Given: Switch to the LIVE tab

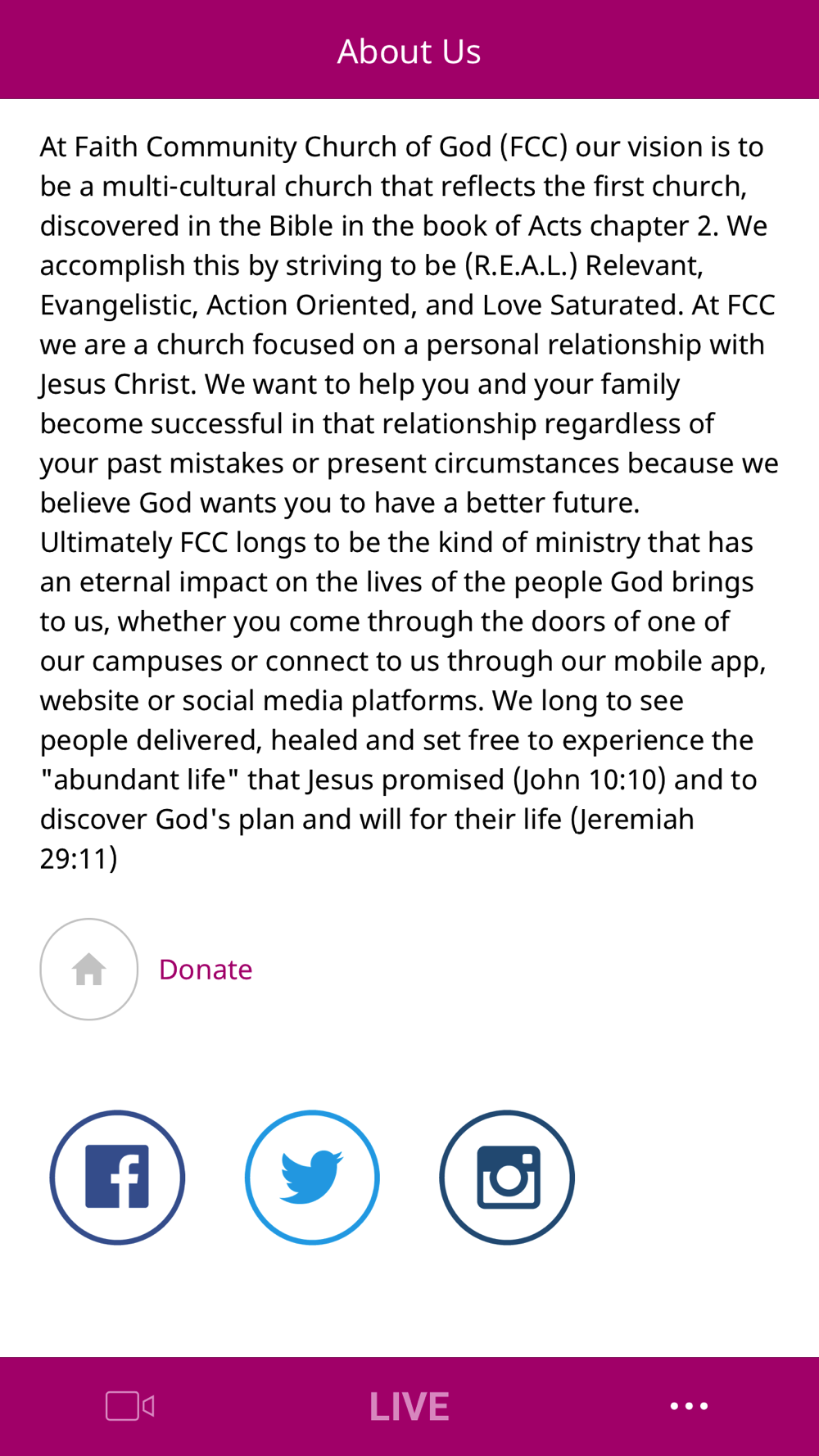Looking at the screenshot, I should pos(409,1407).
